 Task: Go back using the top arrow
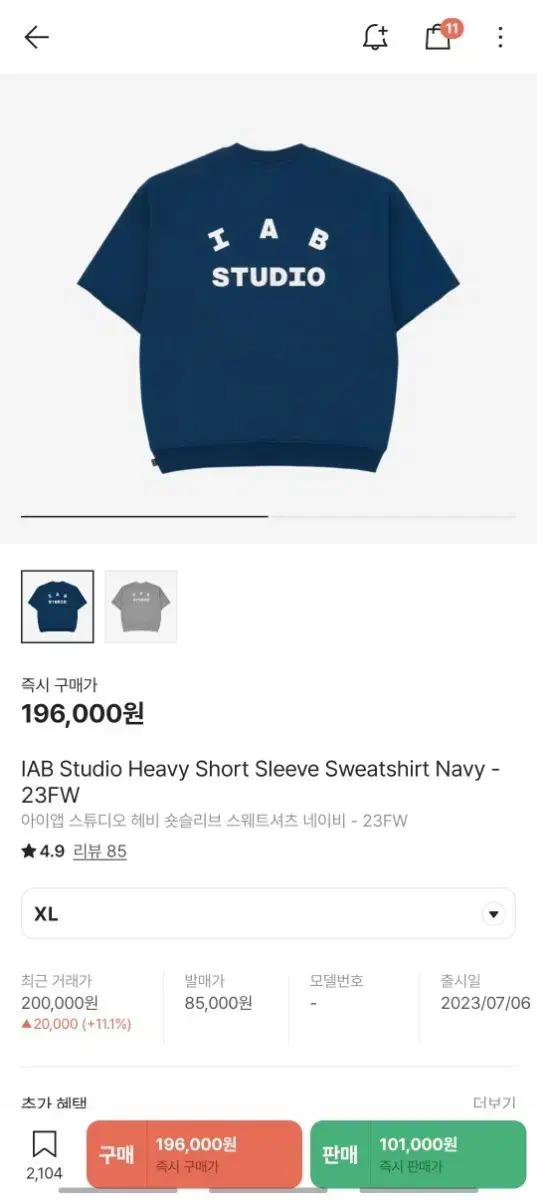[37, 38]
